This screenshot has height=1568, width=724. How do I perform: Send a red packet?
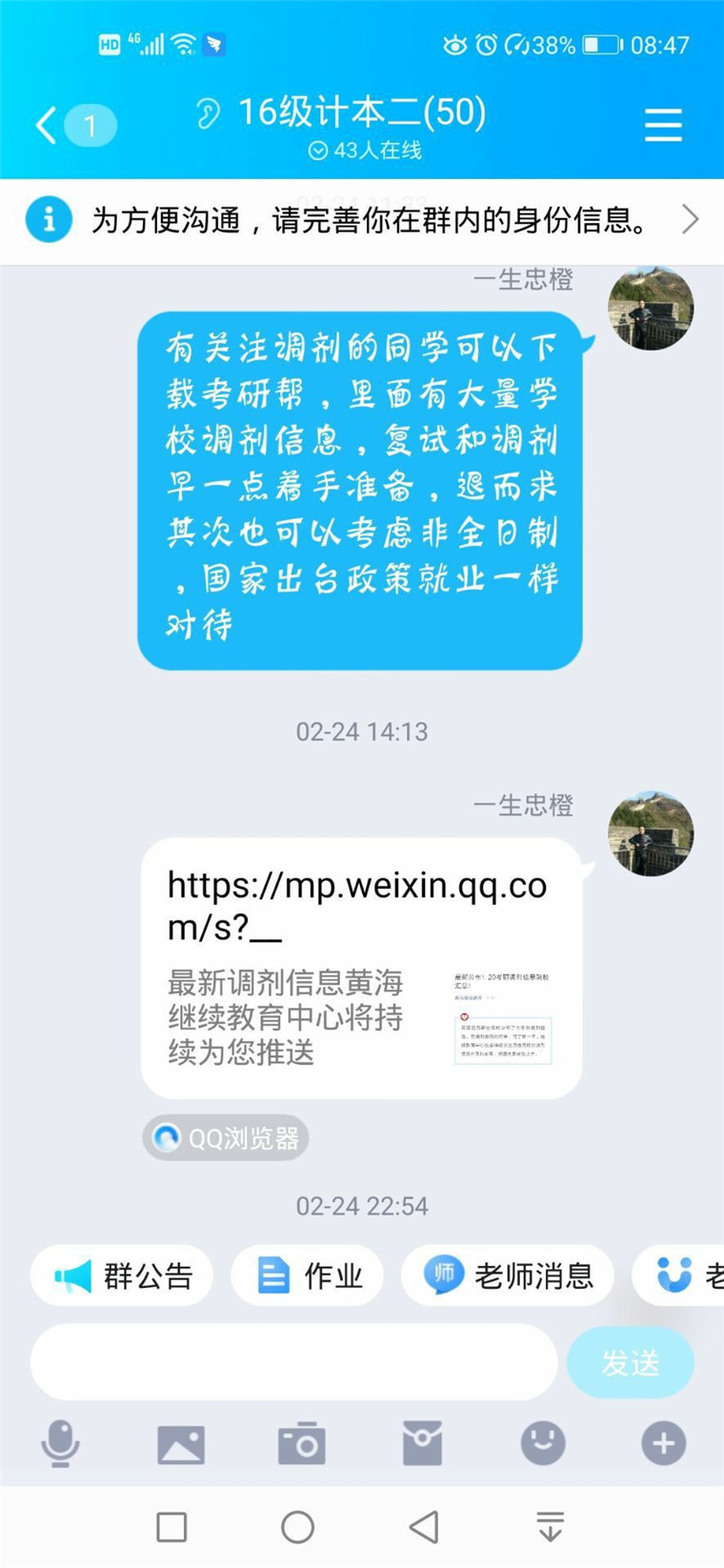pos(422,1444)
